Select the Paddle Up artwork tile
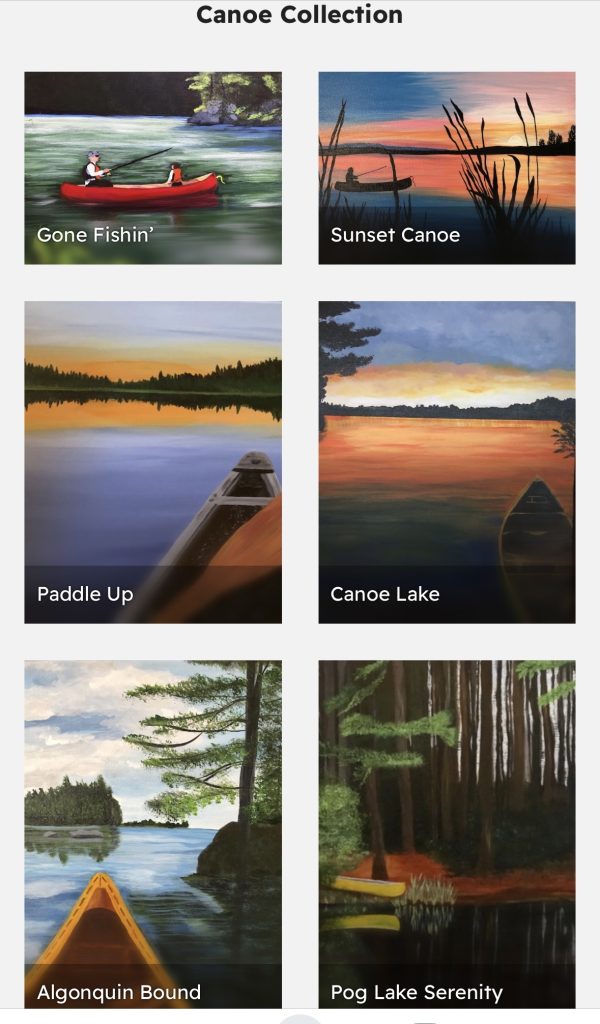 point(153,462)
